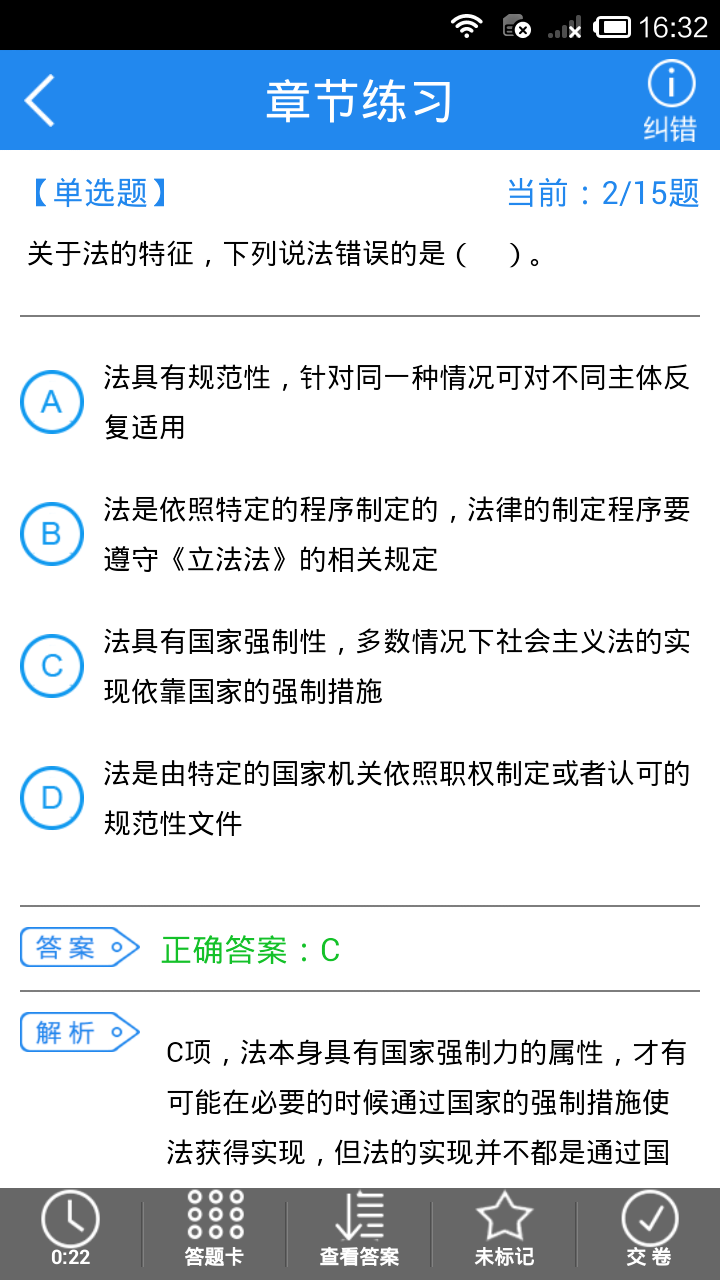
Task: Submit the exam with 交卷
Action: pos(649,1228)
